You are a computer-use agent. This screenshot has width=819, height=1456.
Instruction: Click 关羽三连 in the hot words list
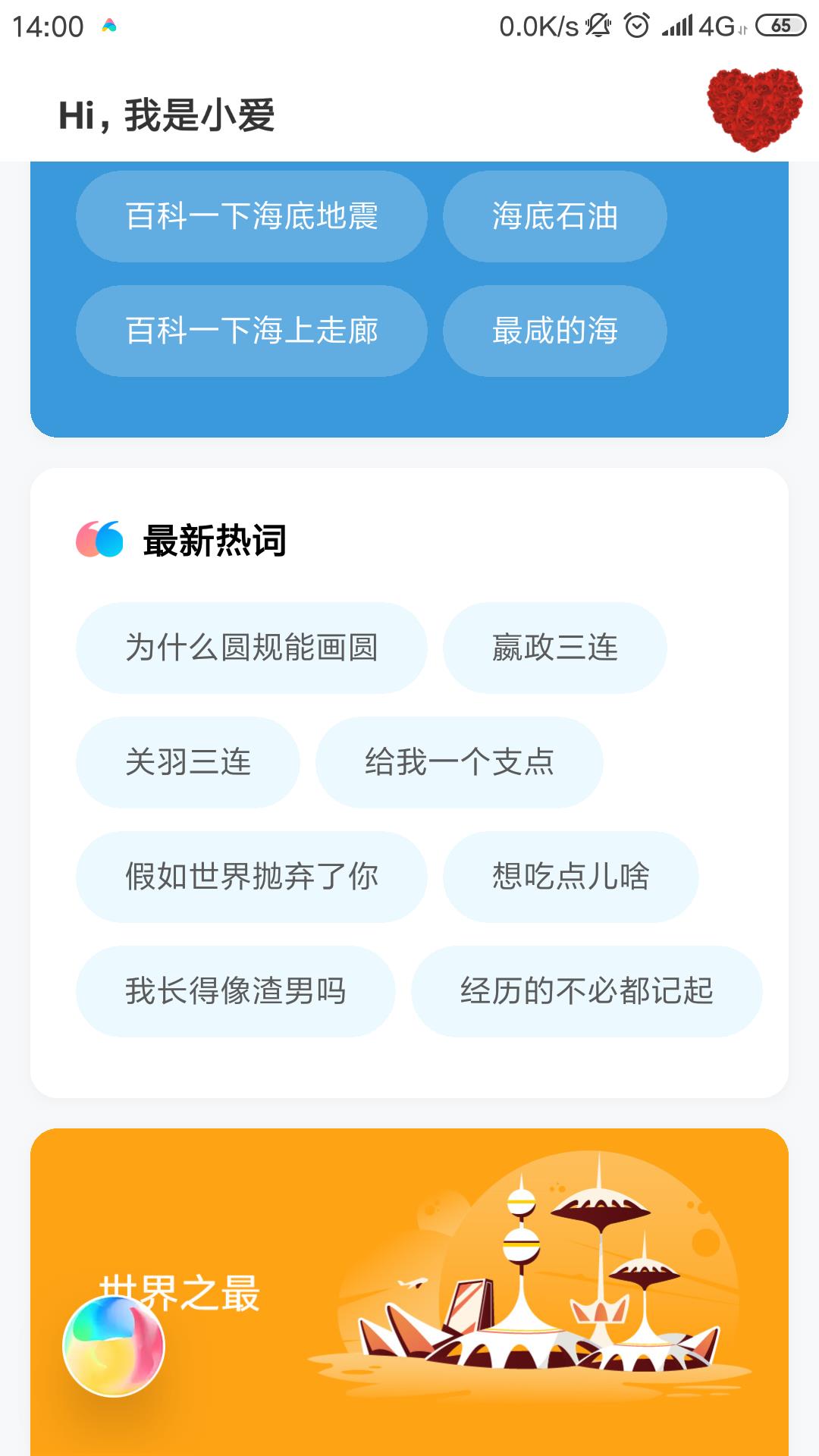pos(188,761)
